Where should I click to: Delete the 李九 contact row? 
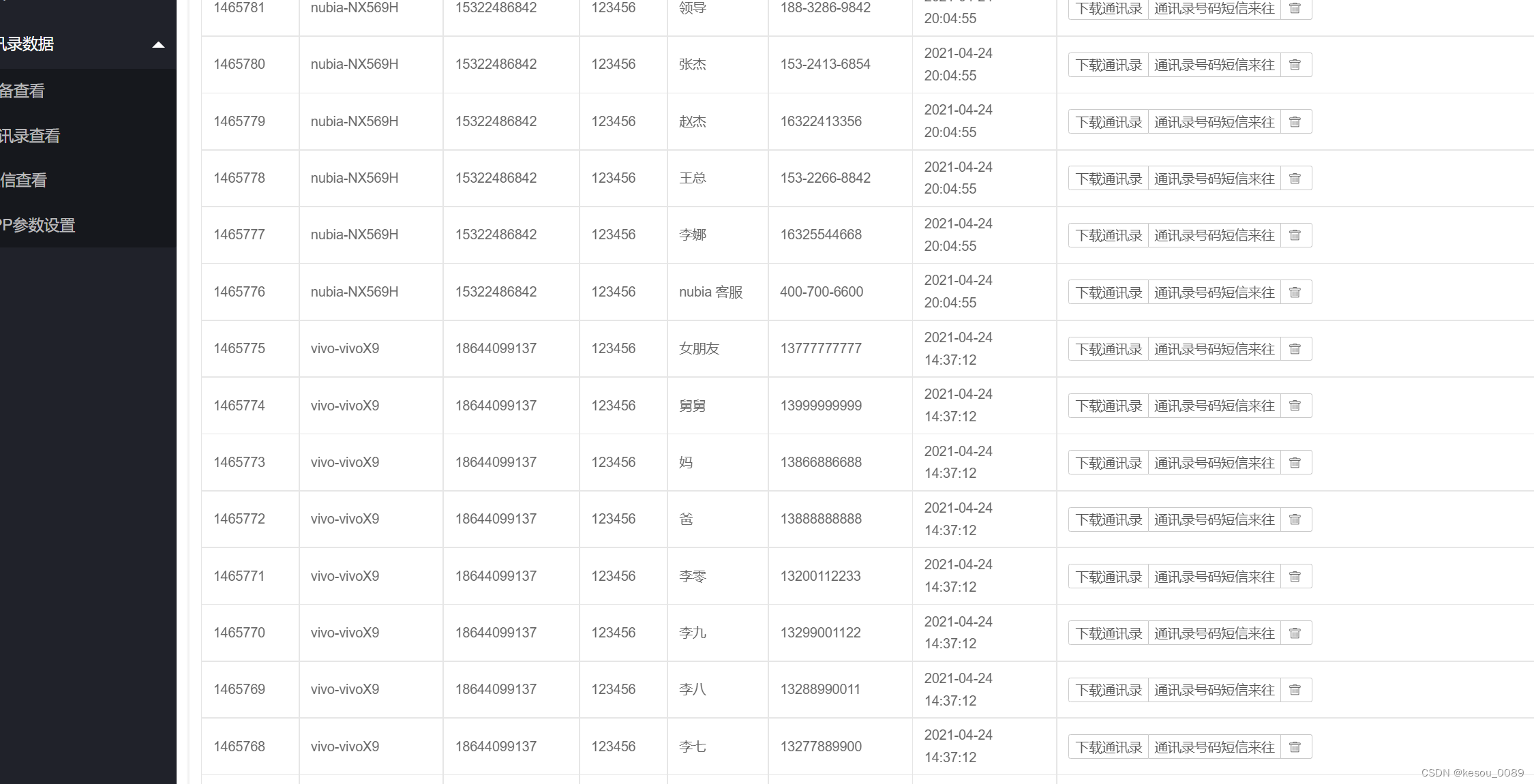point(1295,633)
